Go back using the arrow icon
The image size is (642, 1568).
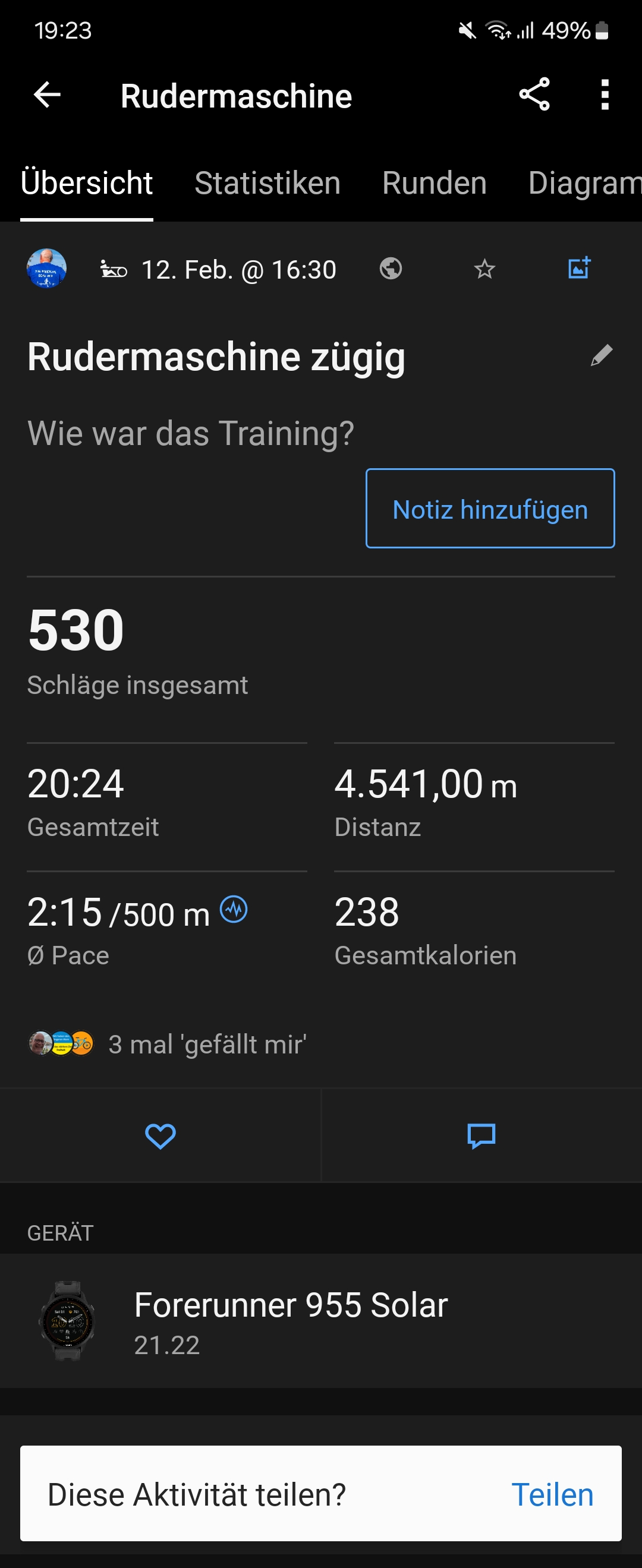coord(47,95)
